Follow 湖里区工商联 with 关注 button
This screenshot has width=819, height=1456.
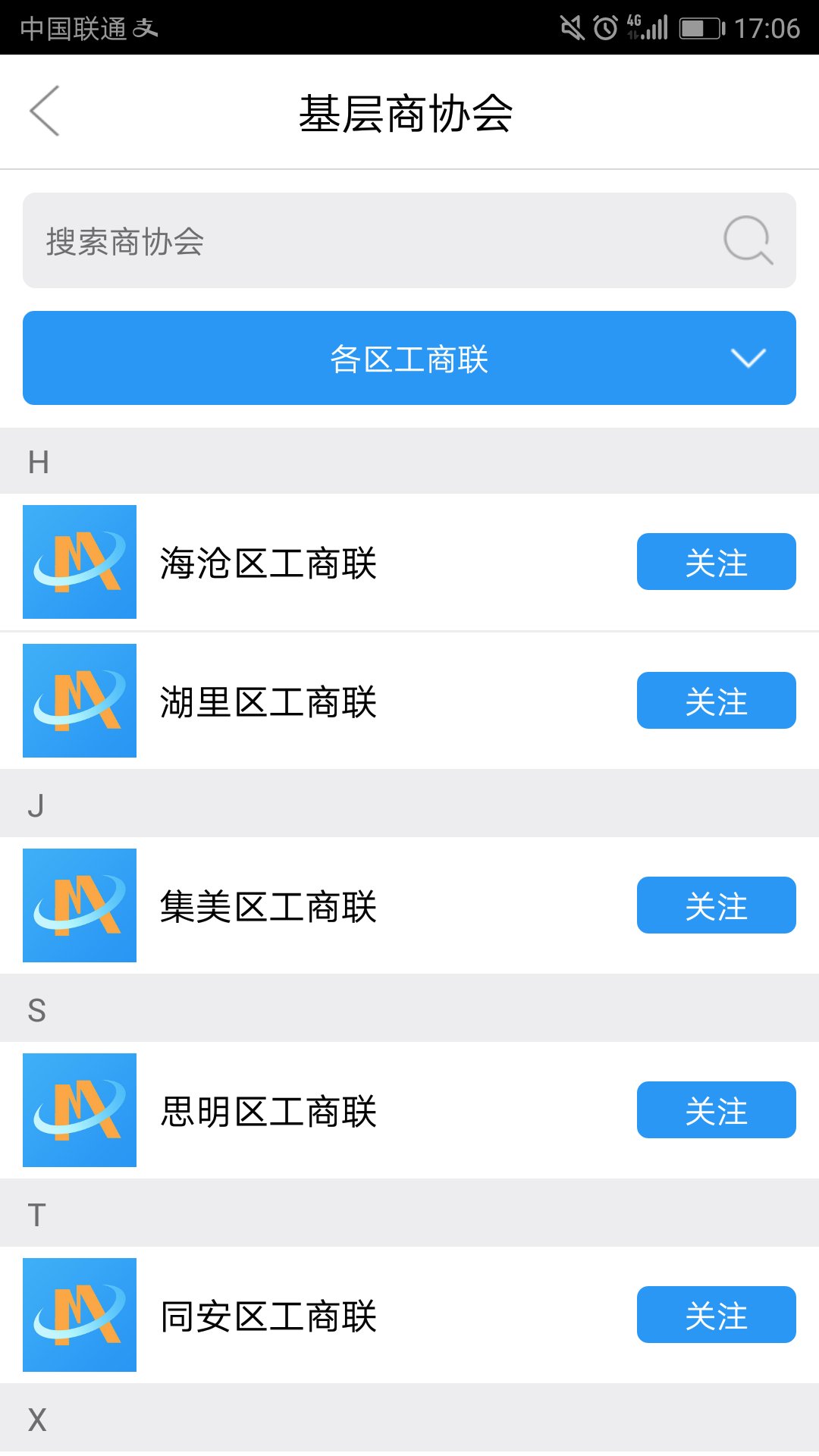tap(717, 701)
